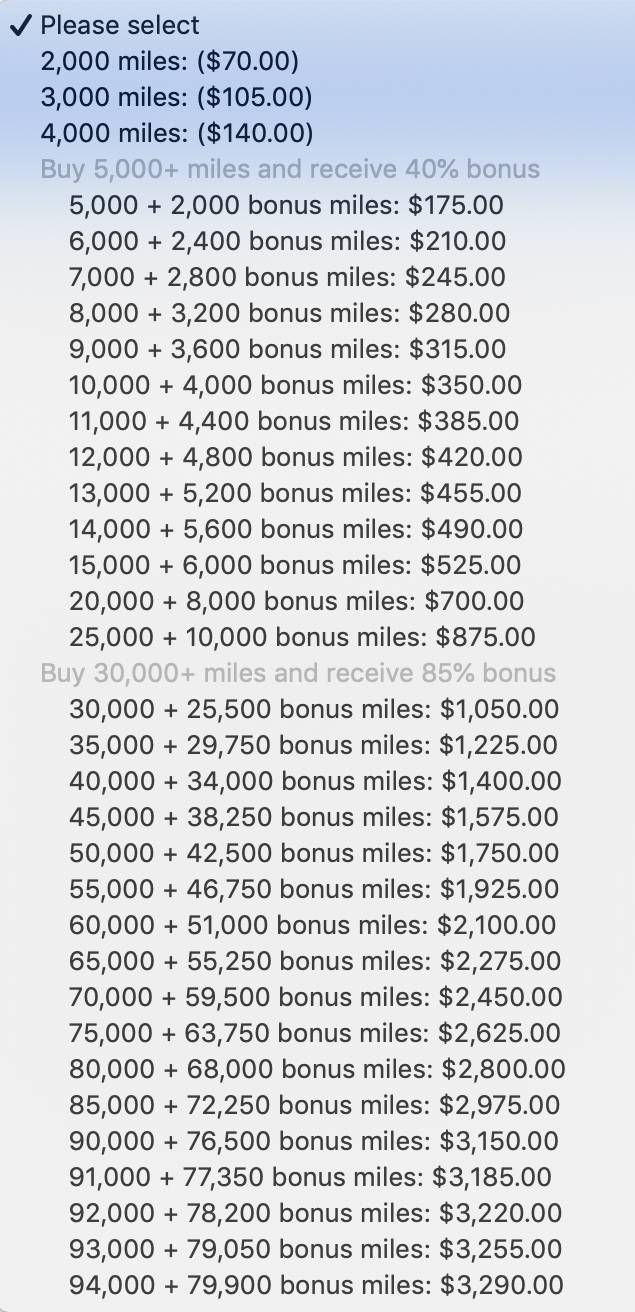The height and width of the screenshot is (1312, 635).
Task: Select 5,000 + 2,000 bonus miles option
Action: pyautogui.click(x=317, y=205)
